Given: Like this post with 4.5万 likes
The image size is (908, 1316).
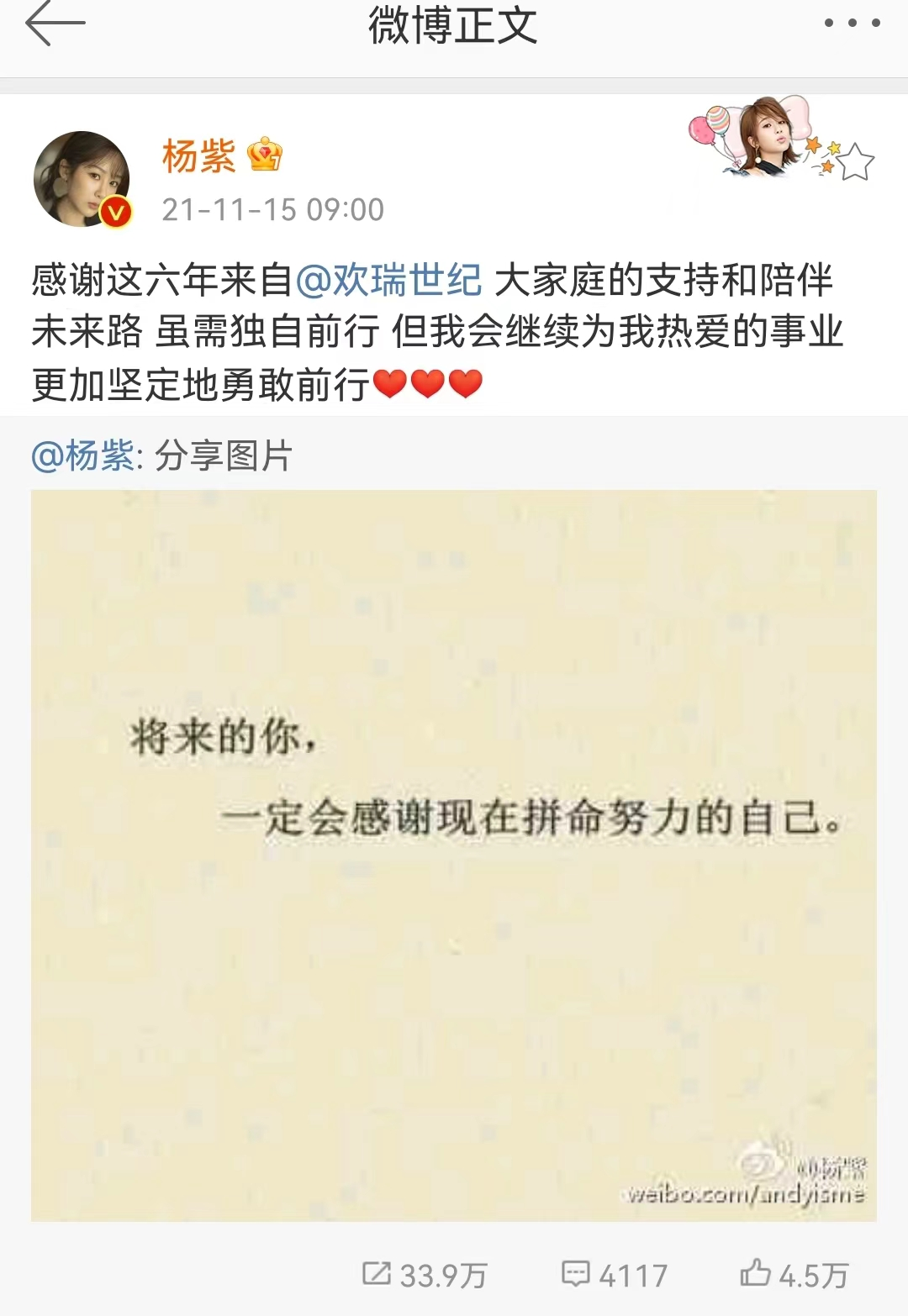Looking at the screenshot, I should coord(794,1275).
